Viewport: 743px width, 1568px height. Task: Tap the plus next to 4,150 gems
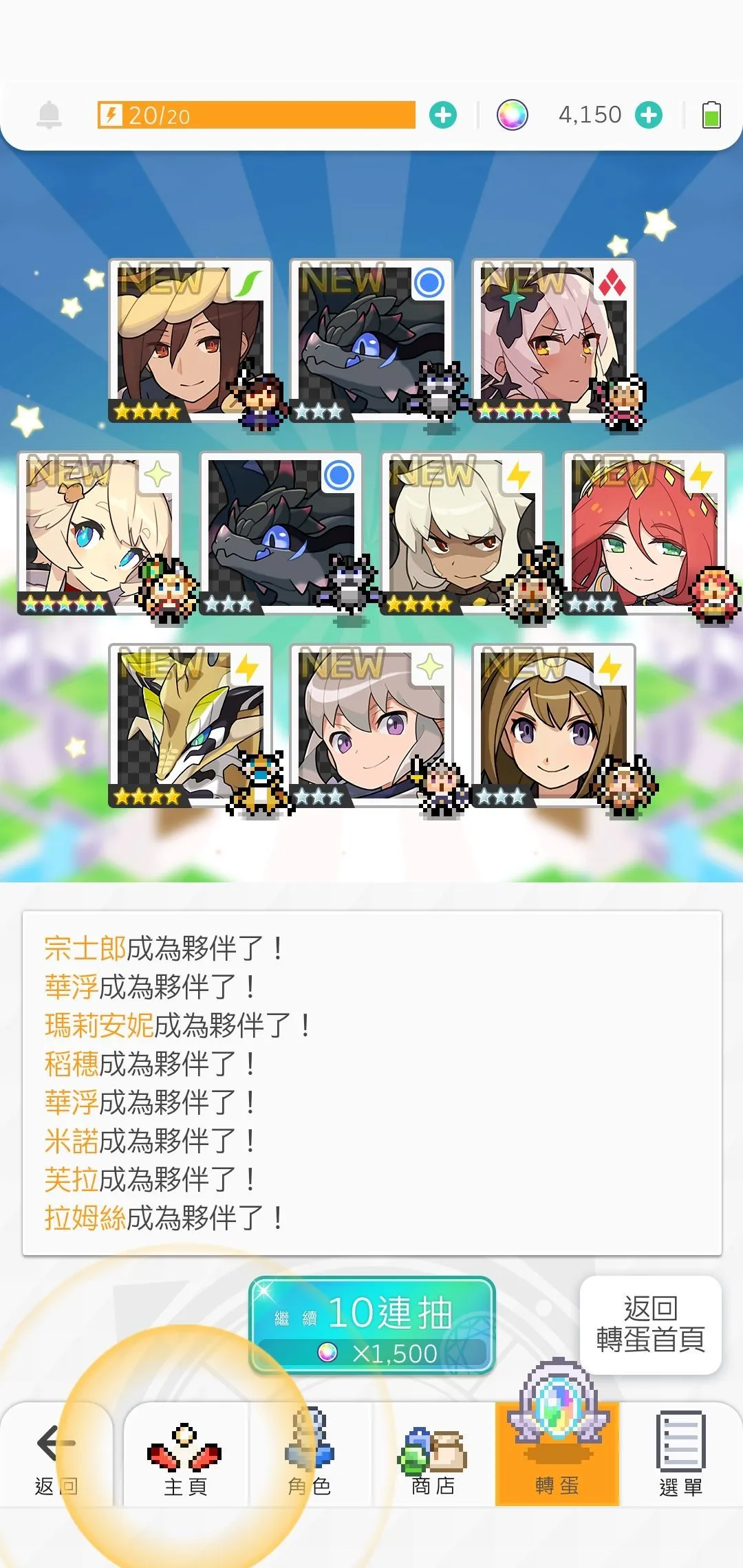pyautogui.click(x=648, y=115)
